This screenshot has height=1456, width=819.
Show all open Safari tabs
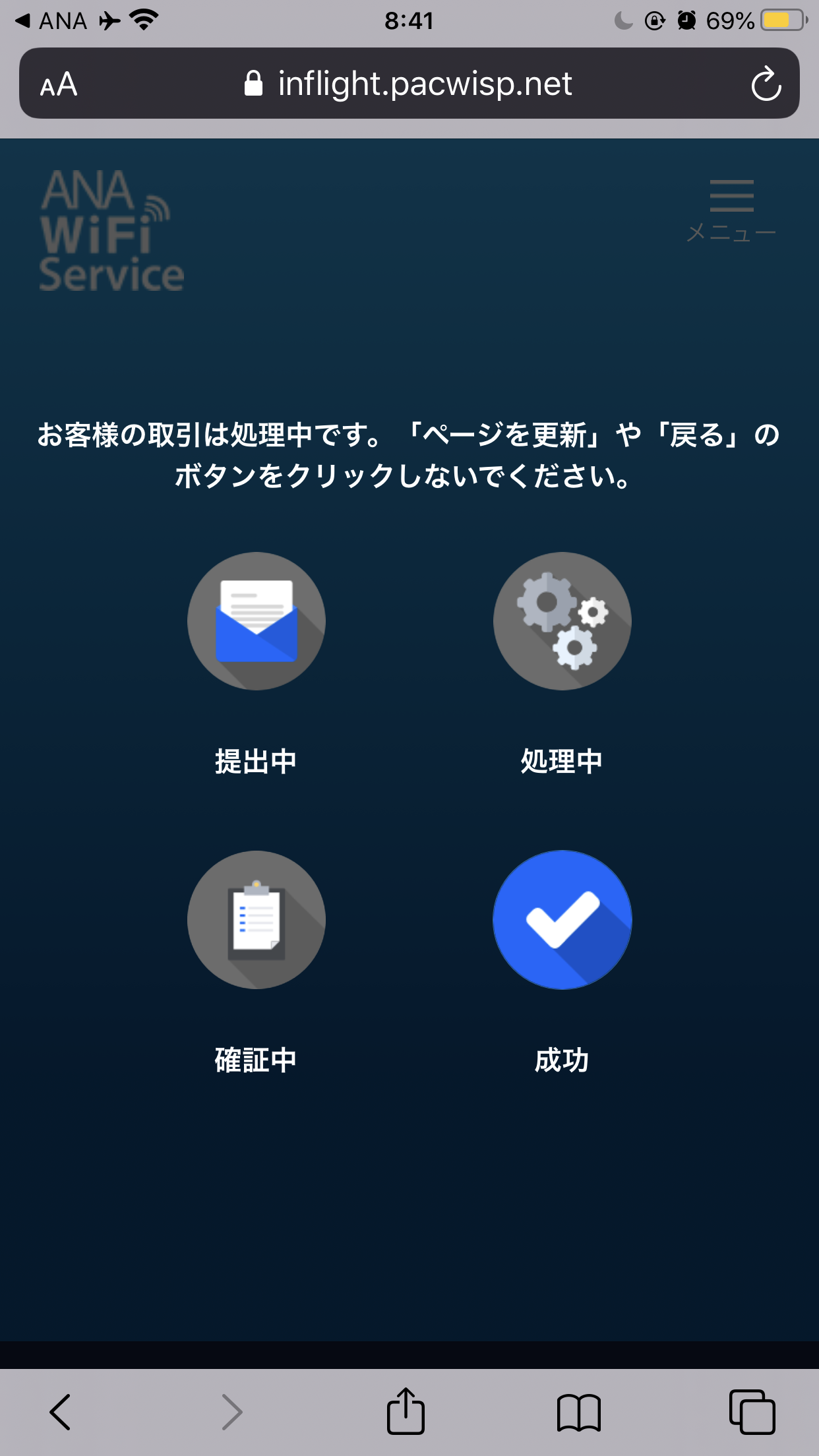pyautogui.click(x=752, y=1411)
